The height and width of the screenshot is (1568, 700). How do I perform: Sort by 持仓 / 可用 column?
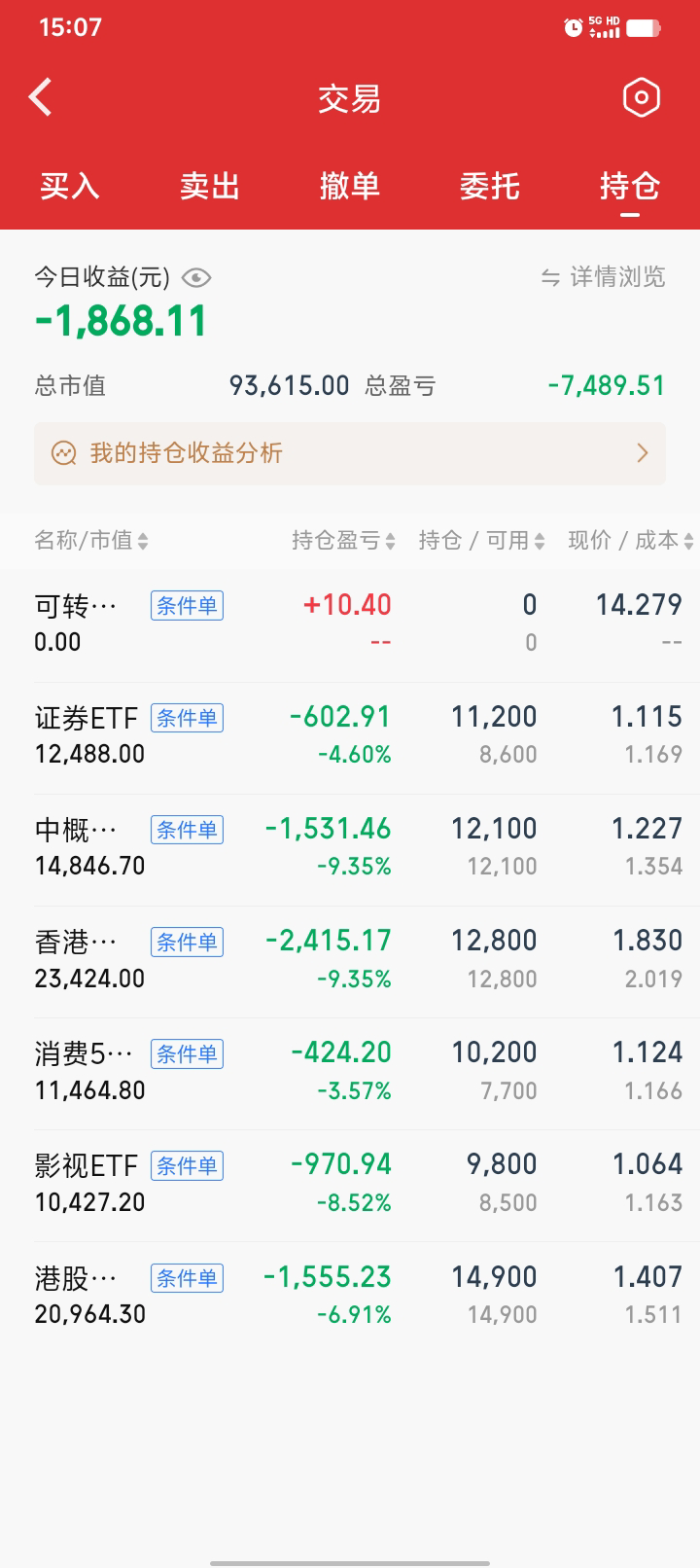coord(481,541)
